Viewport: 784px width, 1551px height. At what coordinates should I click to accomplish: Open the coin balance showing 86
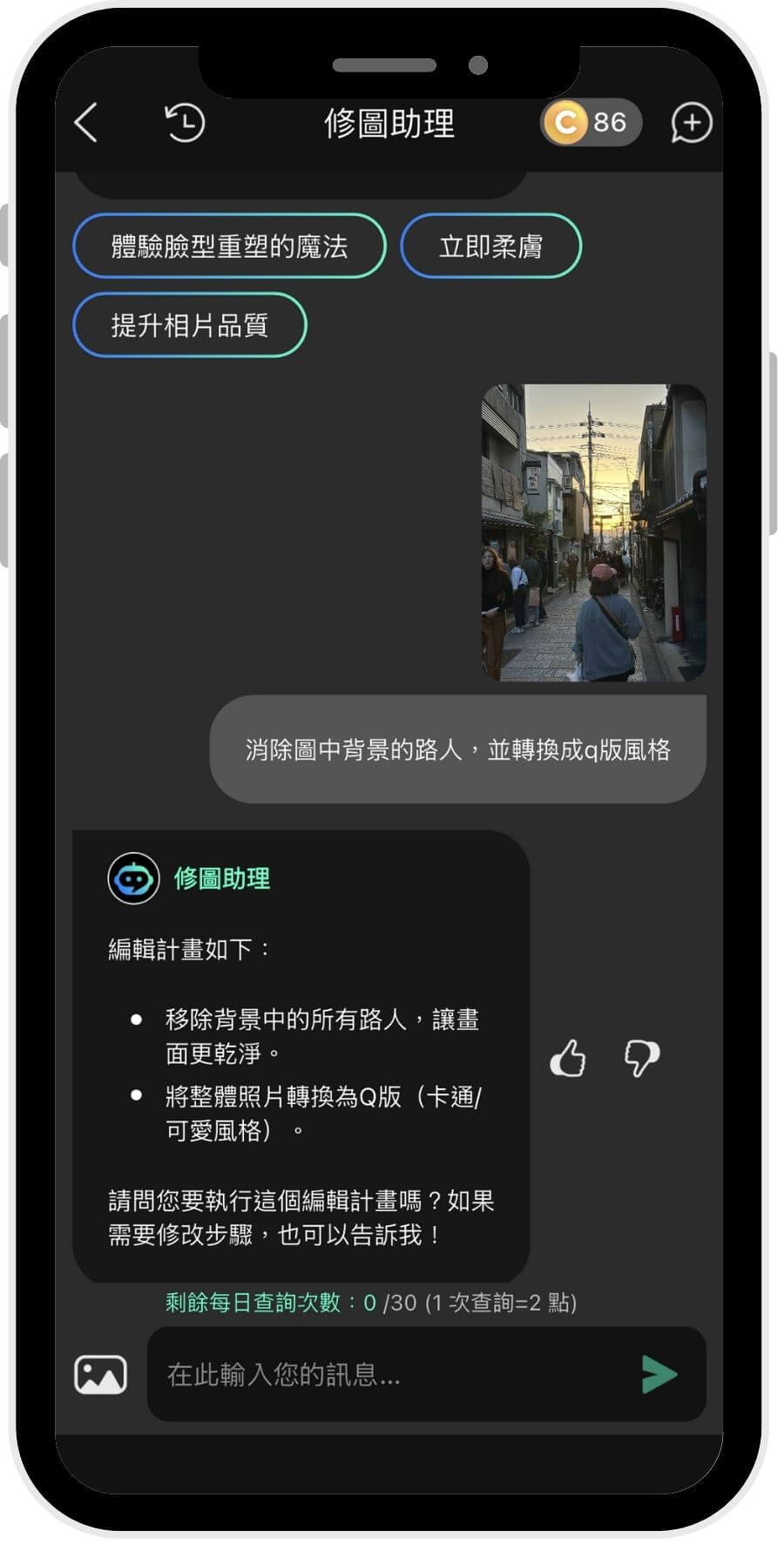tap(591, 123)
